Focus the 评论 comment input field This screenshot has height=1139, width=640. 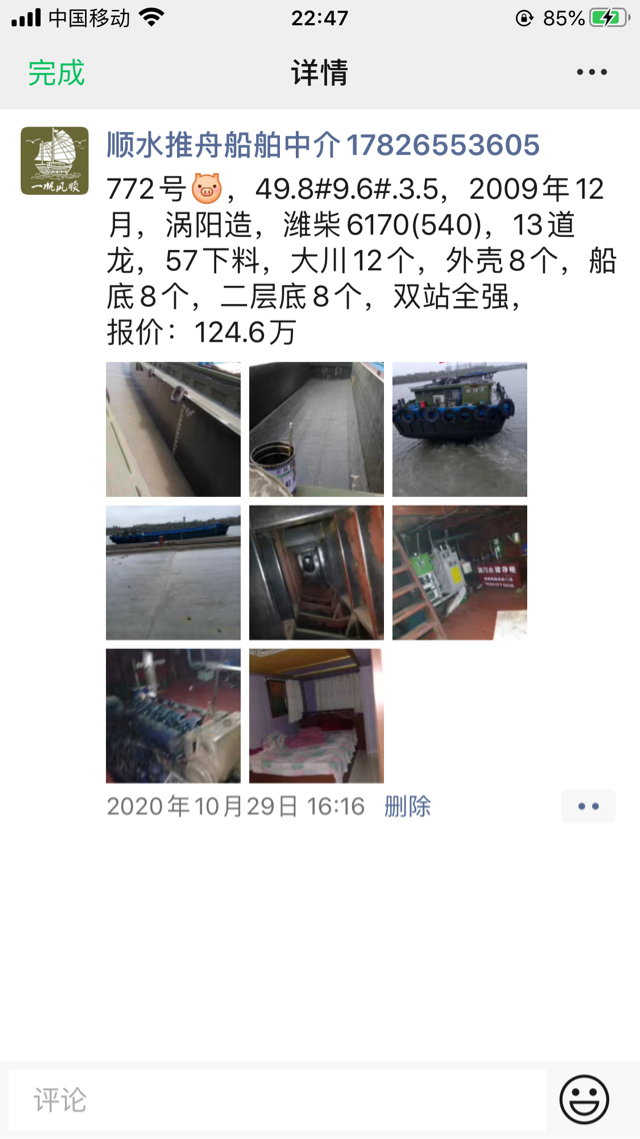coord(277,1100)
